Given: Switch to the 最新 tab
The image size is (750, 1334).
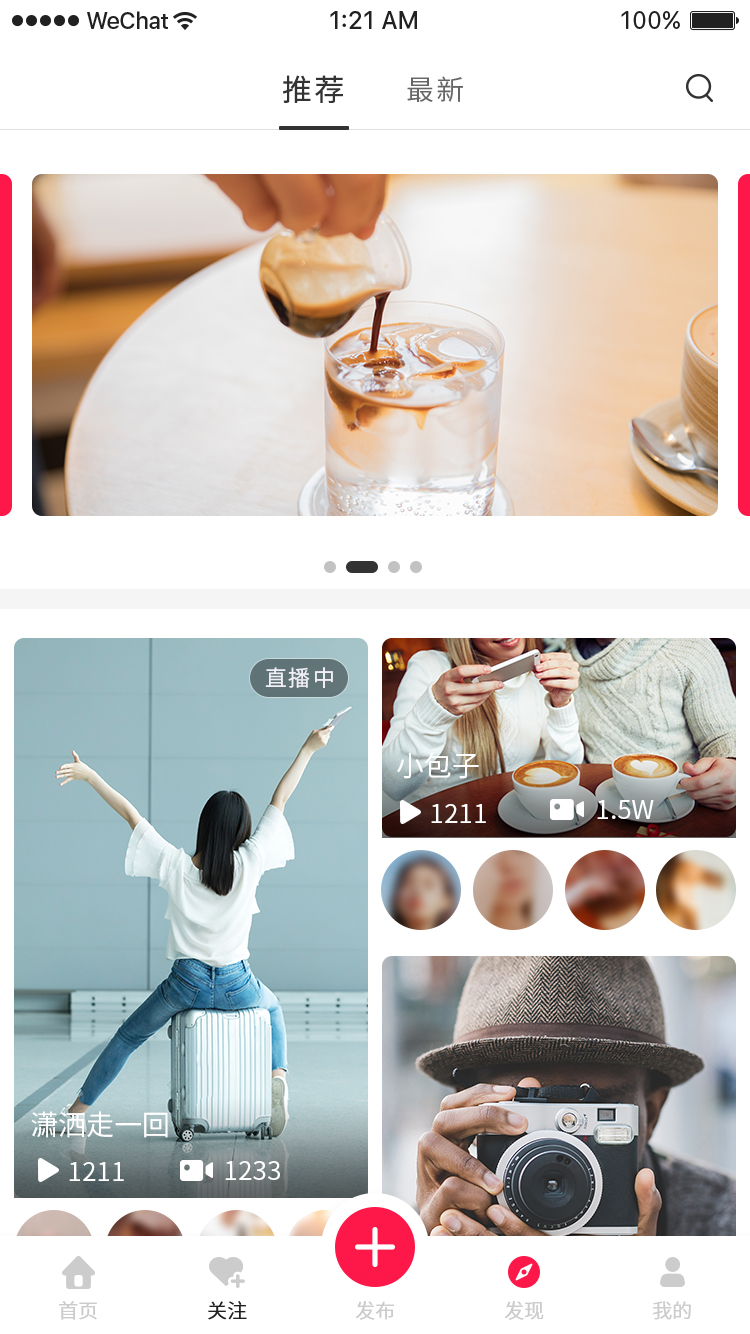Looking at the screenshot, I should point(435,90).
